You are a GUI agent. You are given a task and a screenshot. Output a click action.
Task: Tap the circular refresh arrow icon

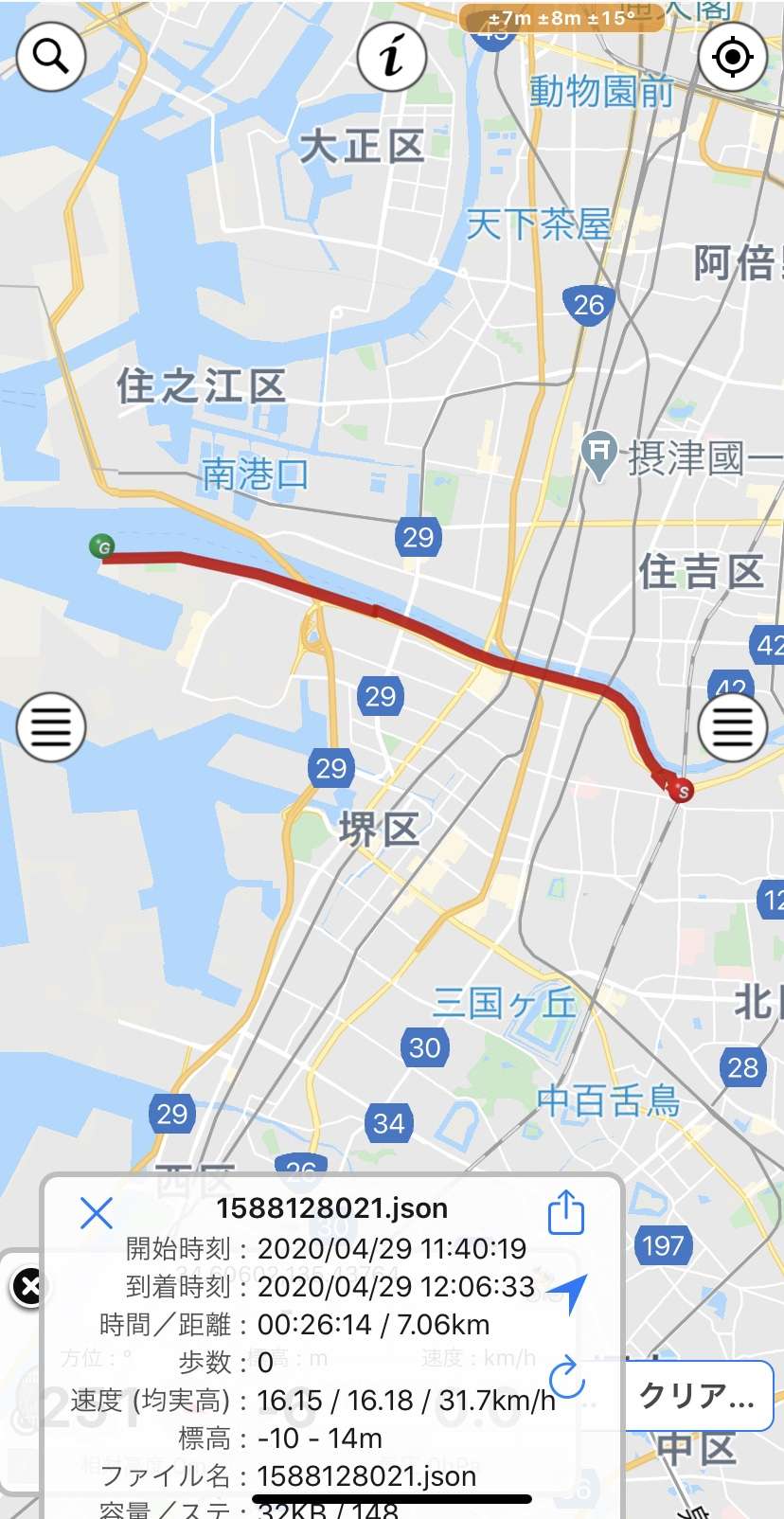pos(567,1376)
